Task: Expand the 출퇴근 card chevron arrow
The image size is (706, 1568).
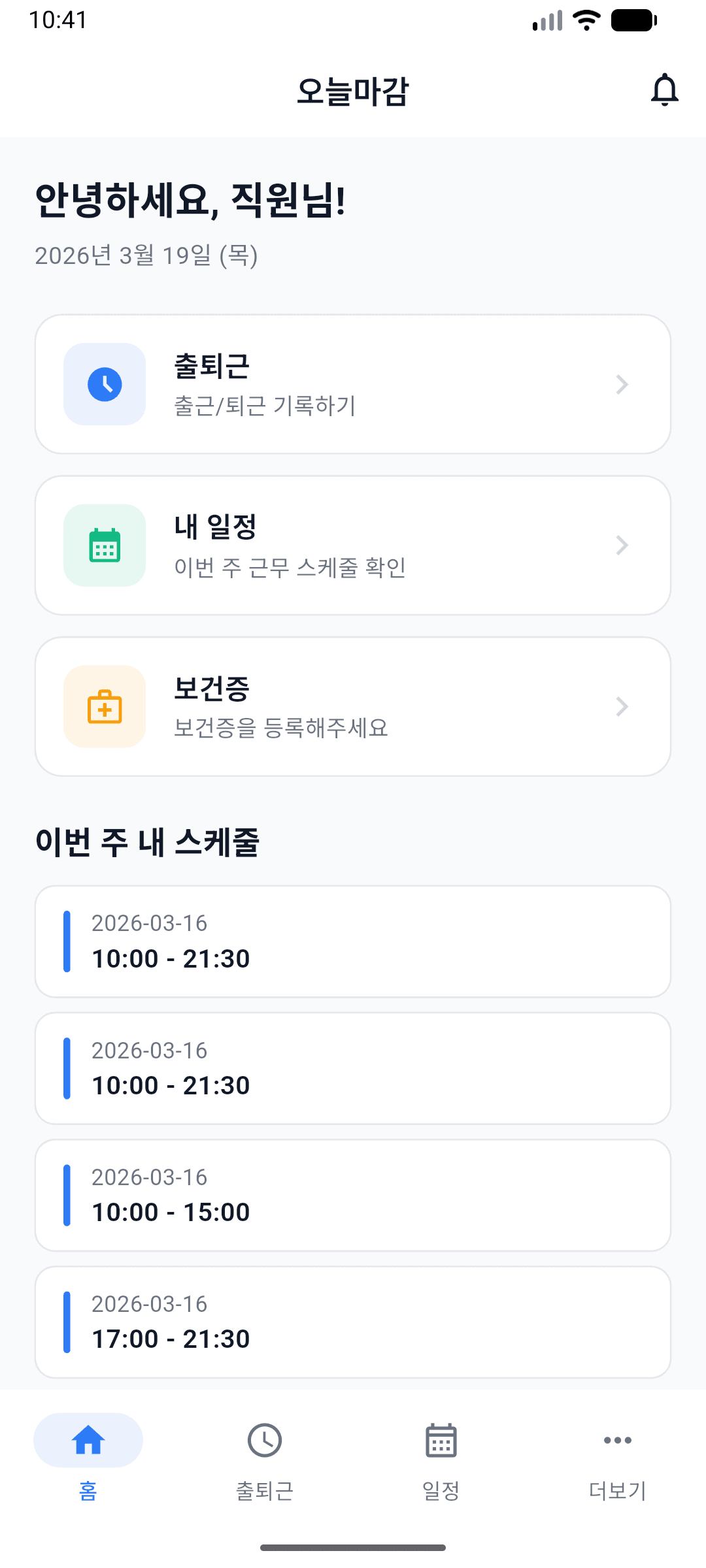Action: tap(622, 384)
